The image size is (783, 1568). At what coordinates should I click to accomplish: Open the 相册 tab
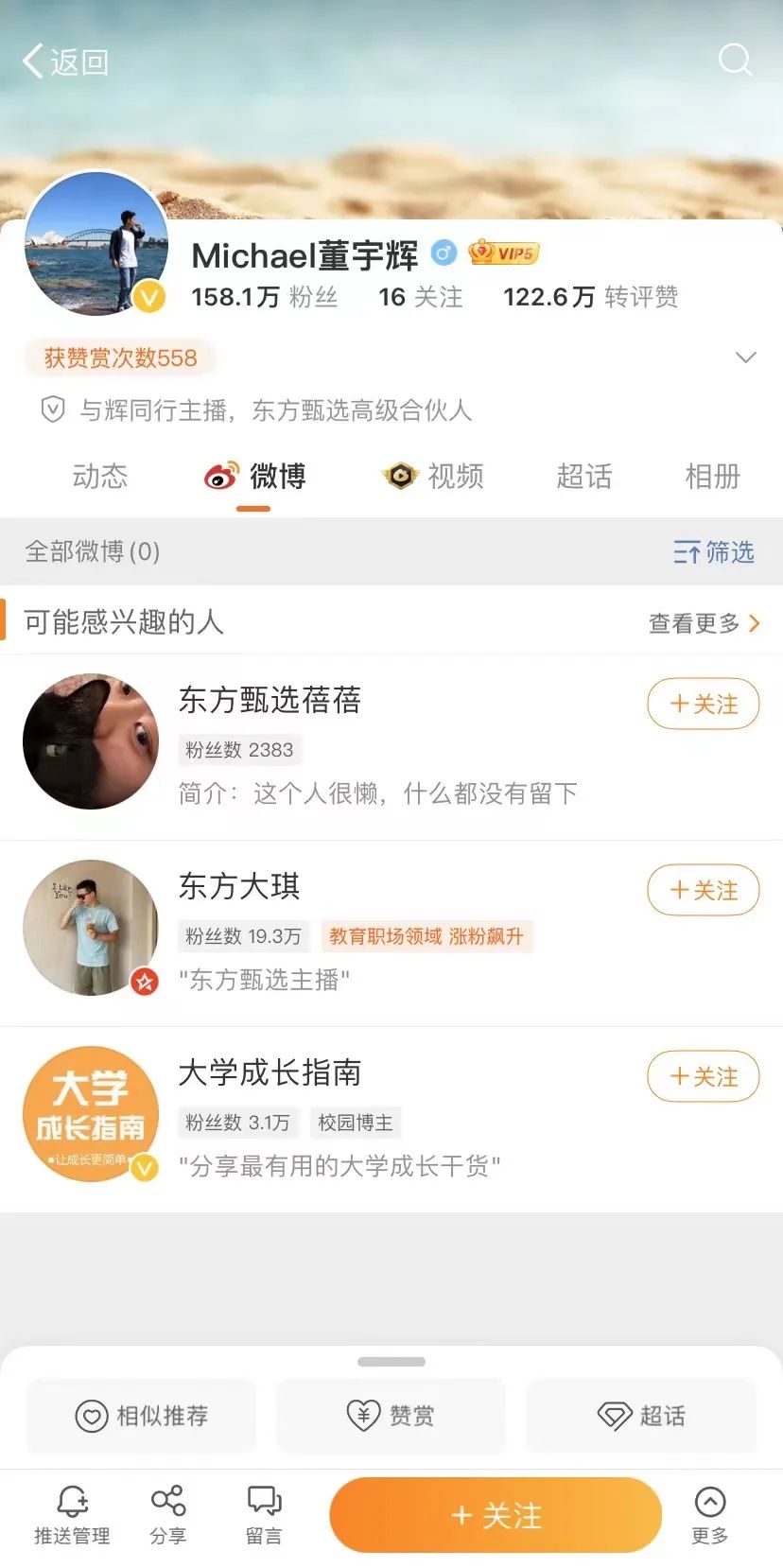click(x=712, y=476)
